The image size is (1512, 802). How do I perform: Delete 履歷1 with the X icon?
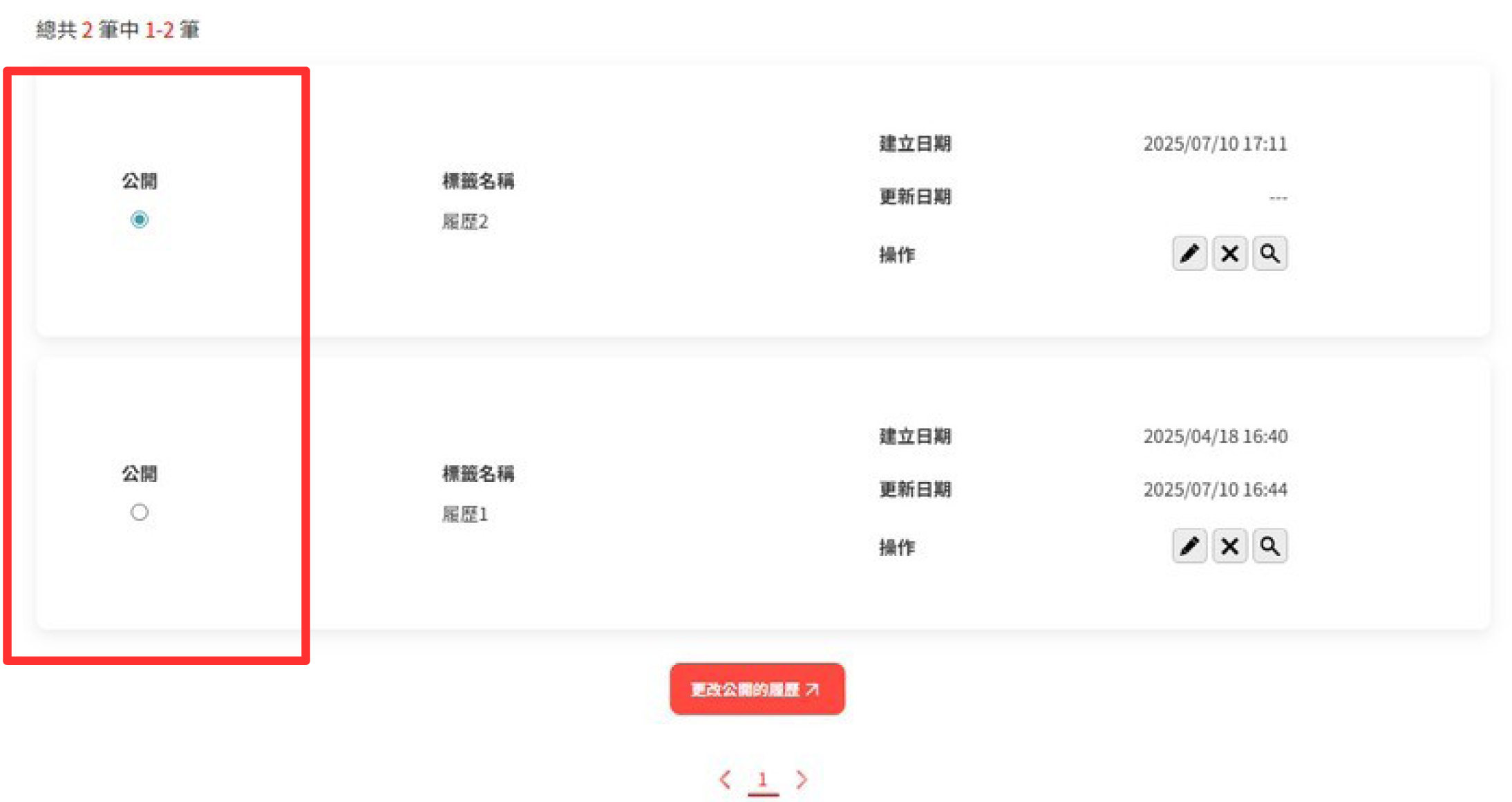[x=1229, y=546]
